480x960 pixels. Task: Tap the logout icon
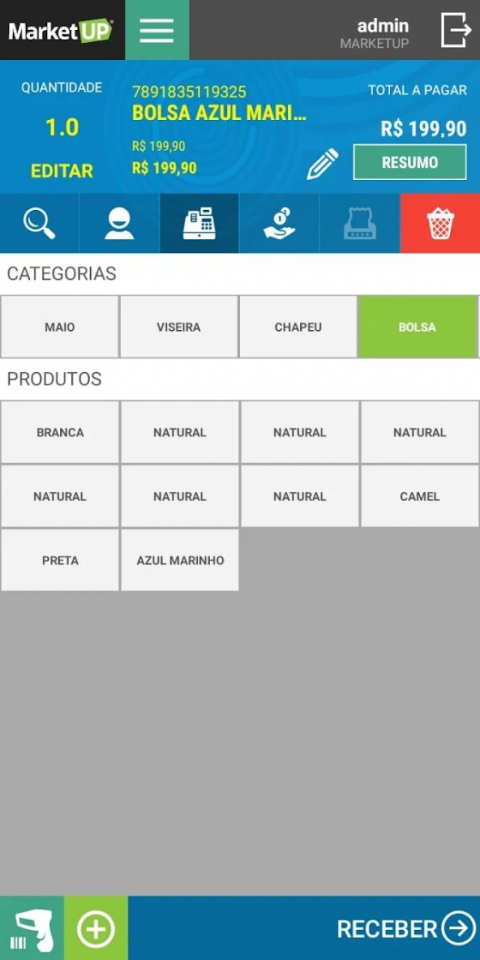pos(456,30)
